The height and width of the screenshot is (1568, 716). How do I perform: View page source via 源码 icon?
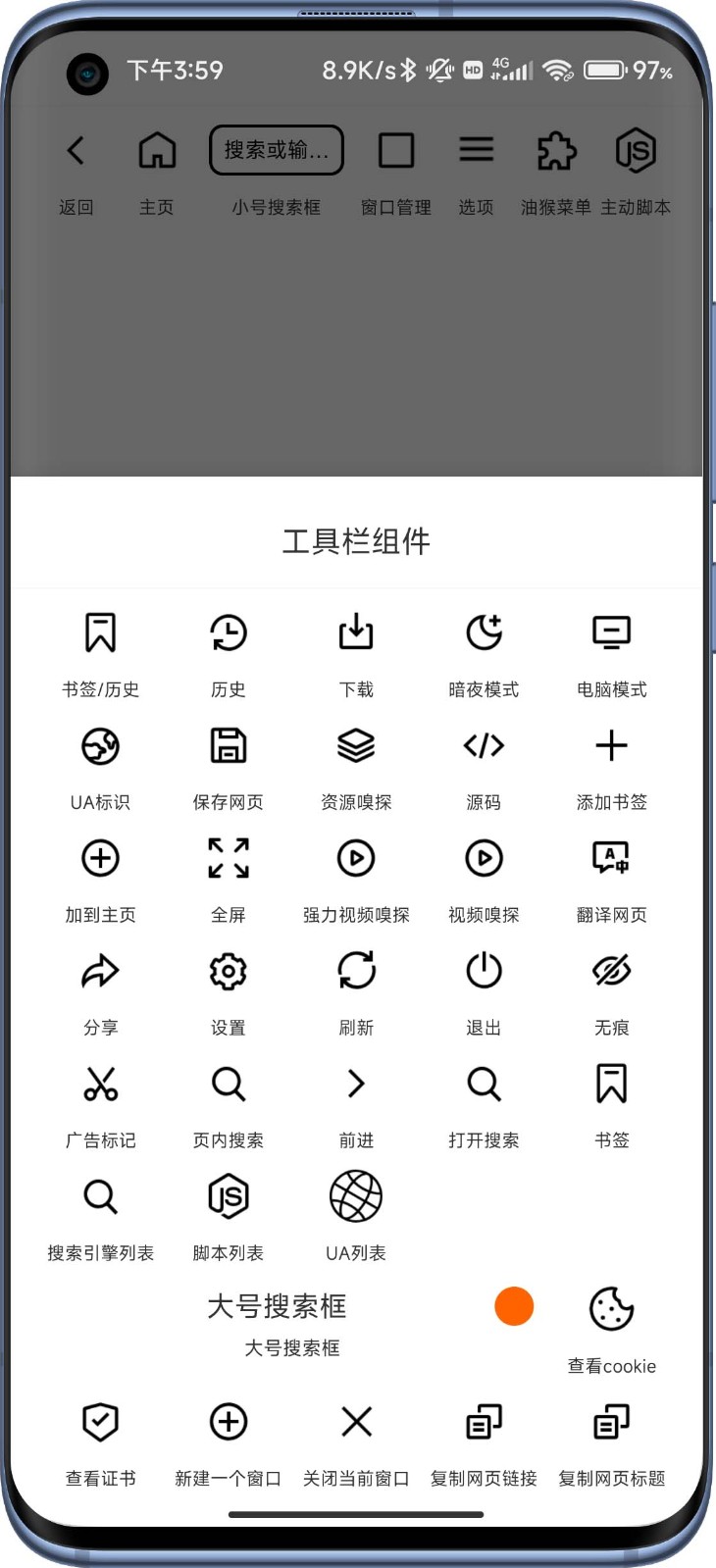click(483, 745)
